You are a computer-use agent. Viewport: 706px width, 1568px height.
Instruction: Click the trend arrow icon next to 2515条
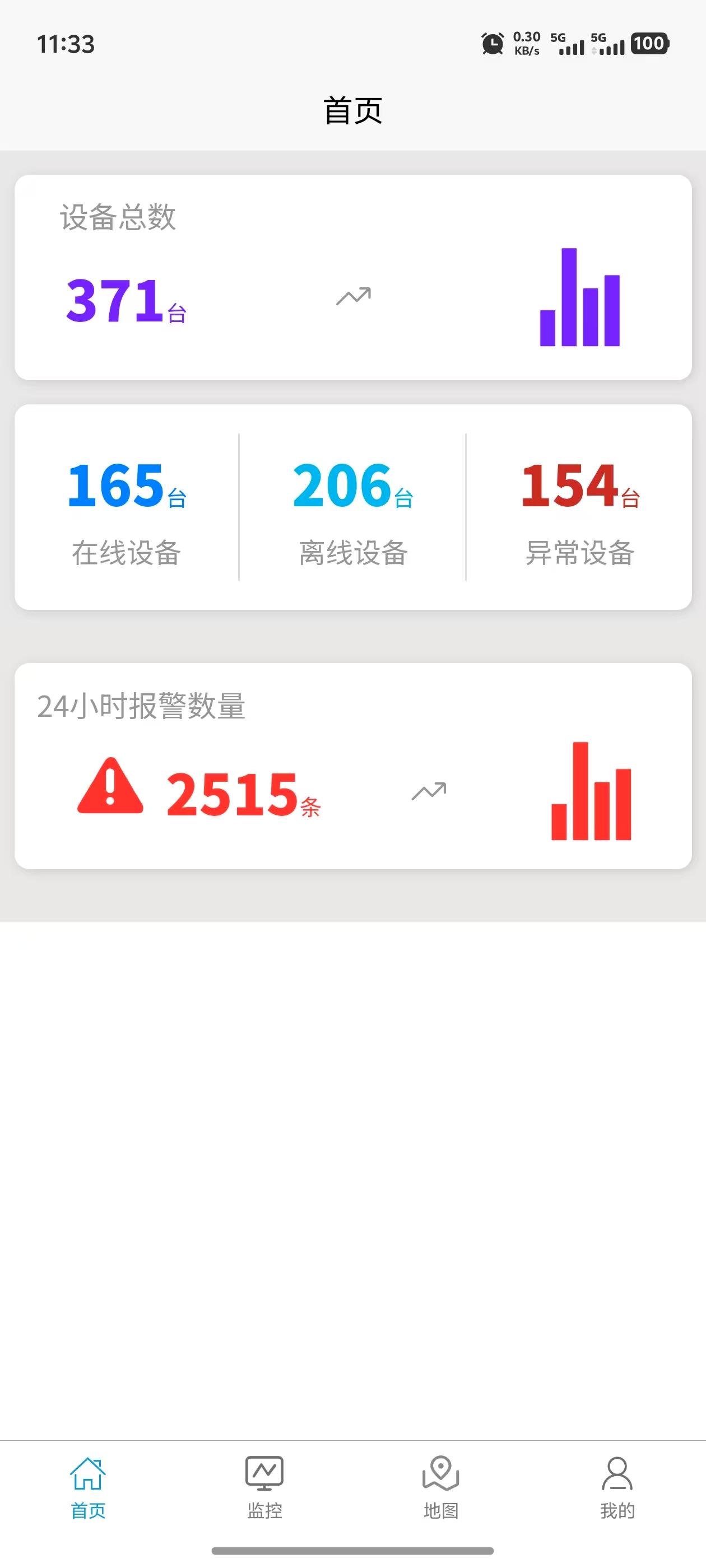click(429, 790)
